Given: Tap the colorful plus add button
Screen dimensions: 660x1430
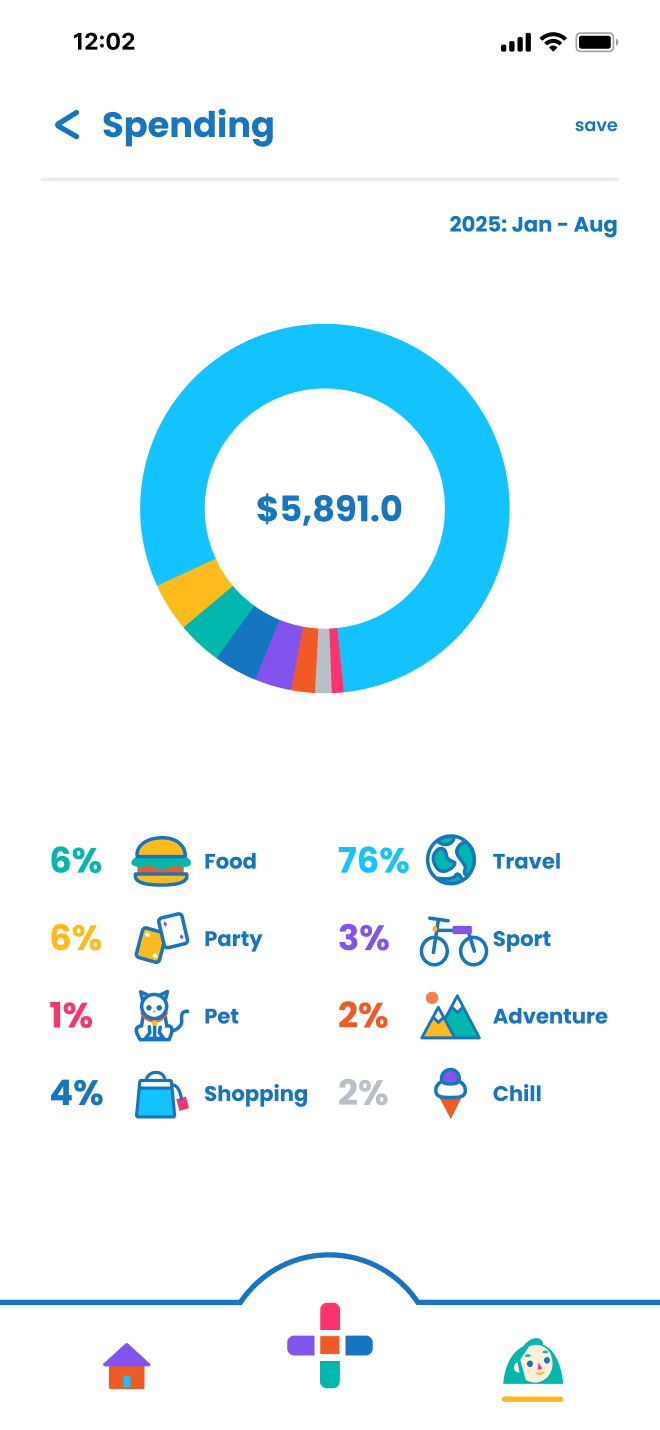Looking at the screenshot, I should (x=330, y=1345).
